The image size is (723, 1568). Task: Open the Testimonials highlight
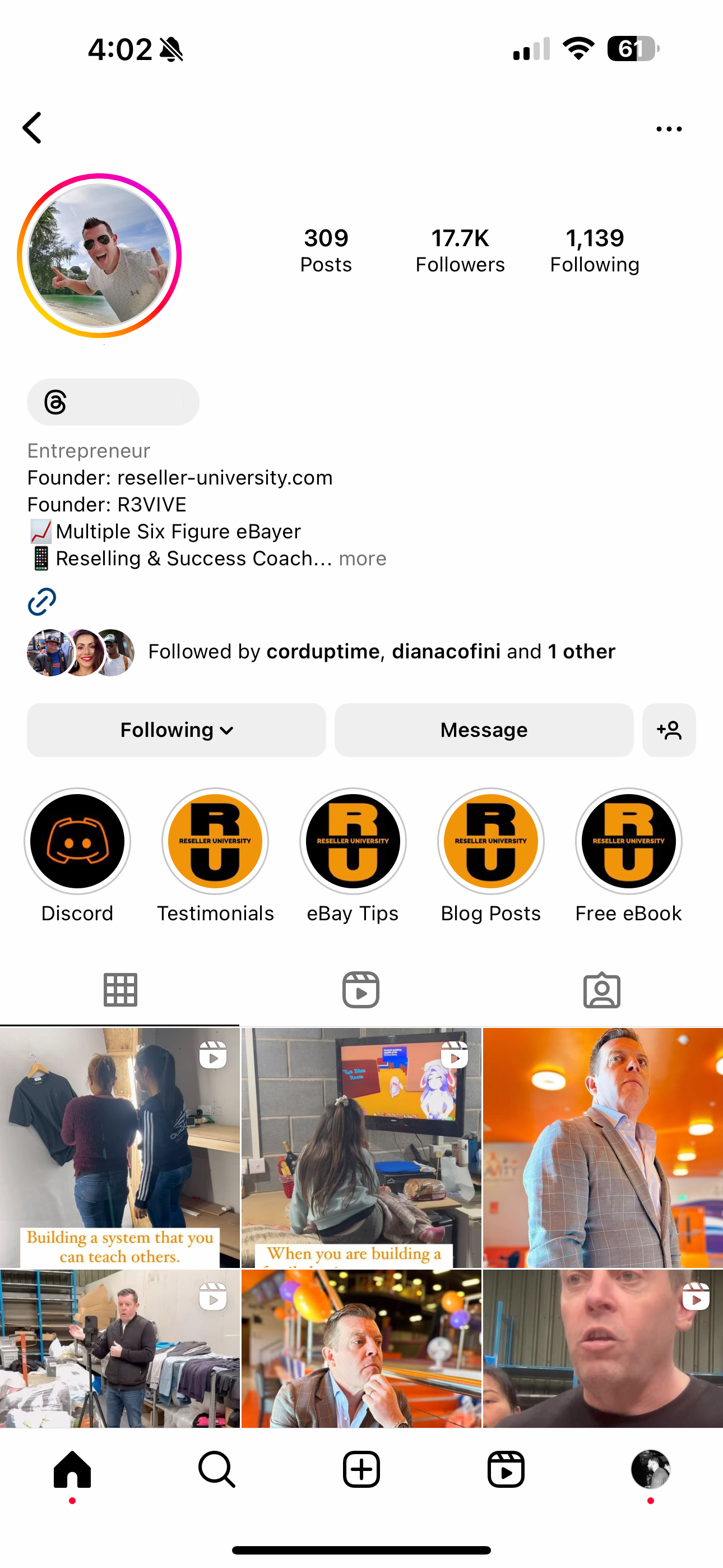[x=215, y=841]
